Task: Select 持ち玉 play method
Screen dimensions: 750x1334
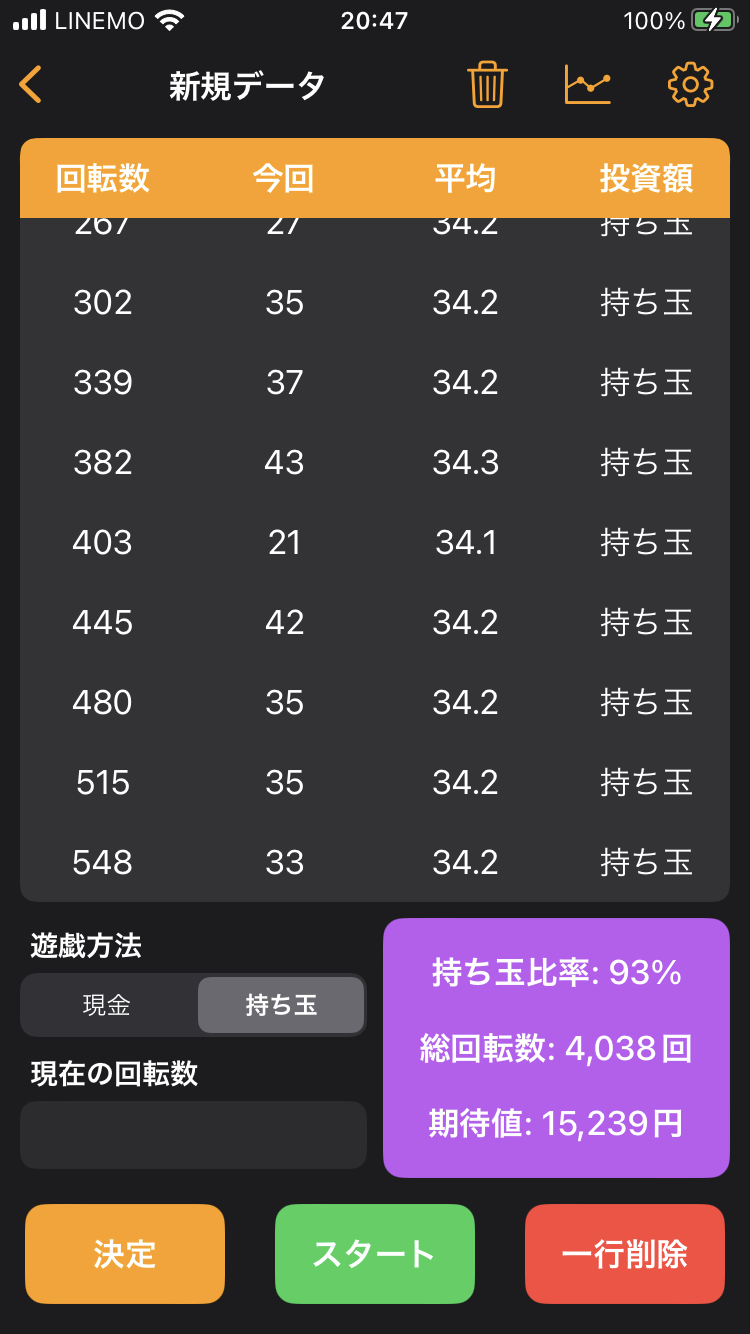Action: click(281, 1005)
